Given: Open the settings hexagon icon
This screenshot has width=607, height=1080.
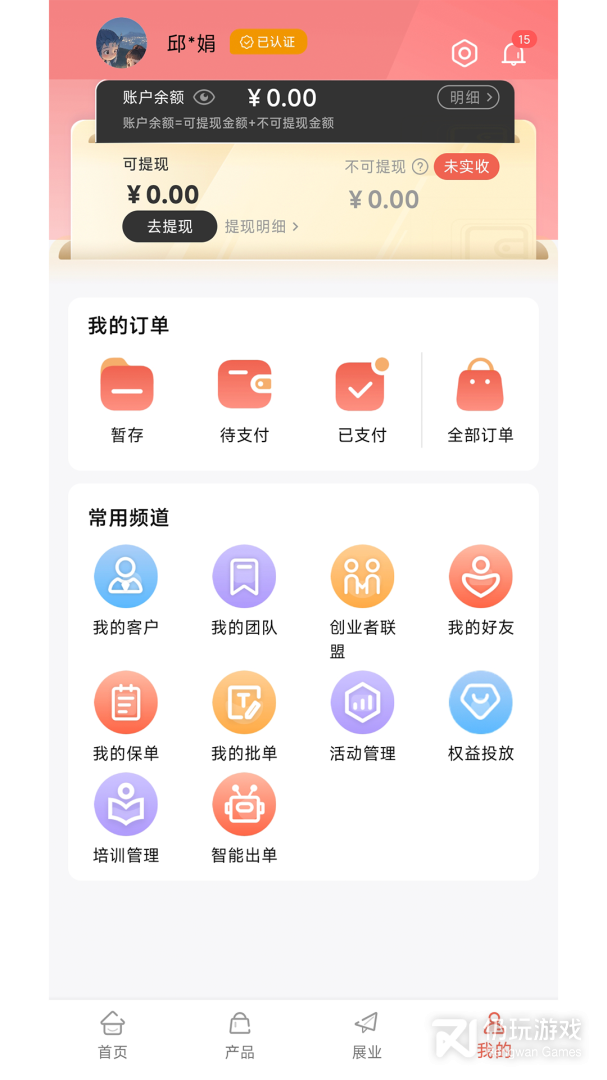Looking at the screenshot, I should click(464, 54).
